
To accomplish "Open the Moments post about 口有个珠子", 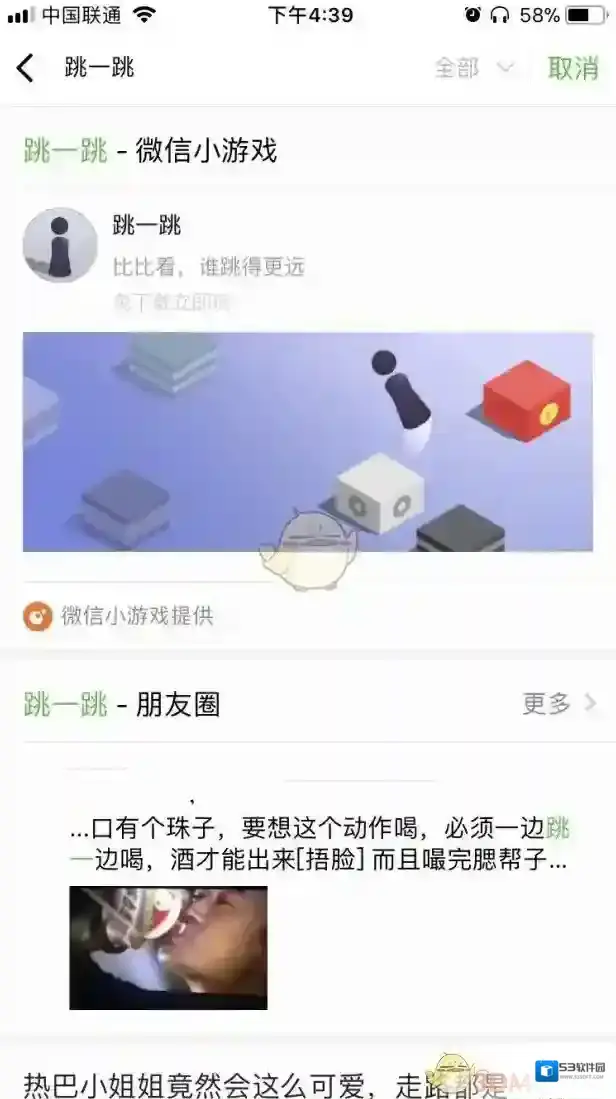I will click(x=318, y=843).
